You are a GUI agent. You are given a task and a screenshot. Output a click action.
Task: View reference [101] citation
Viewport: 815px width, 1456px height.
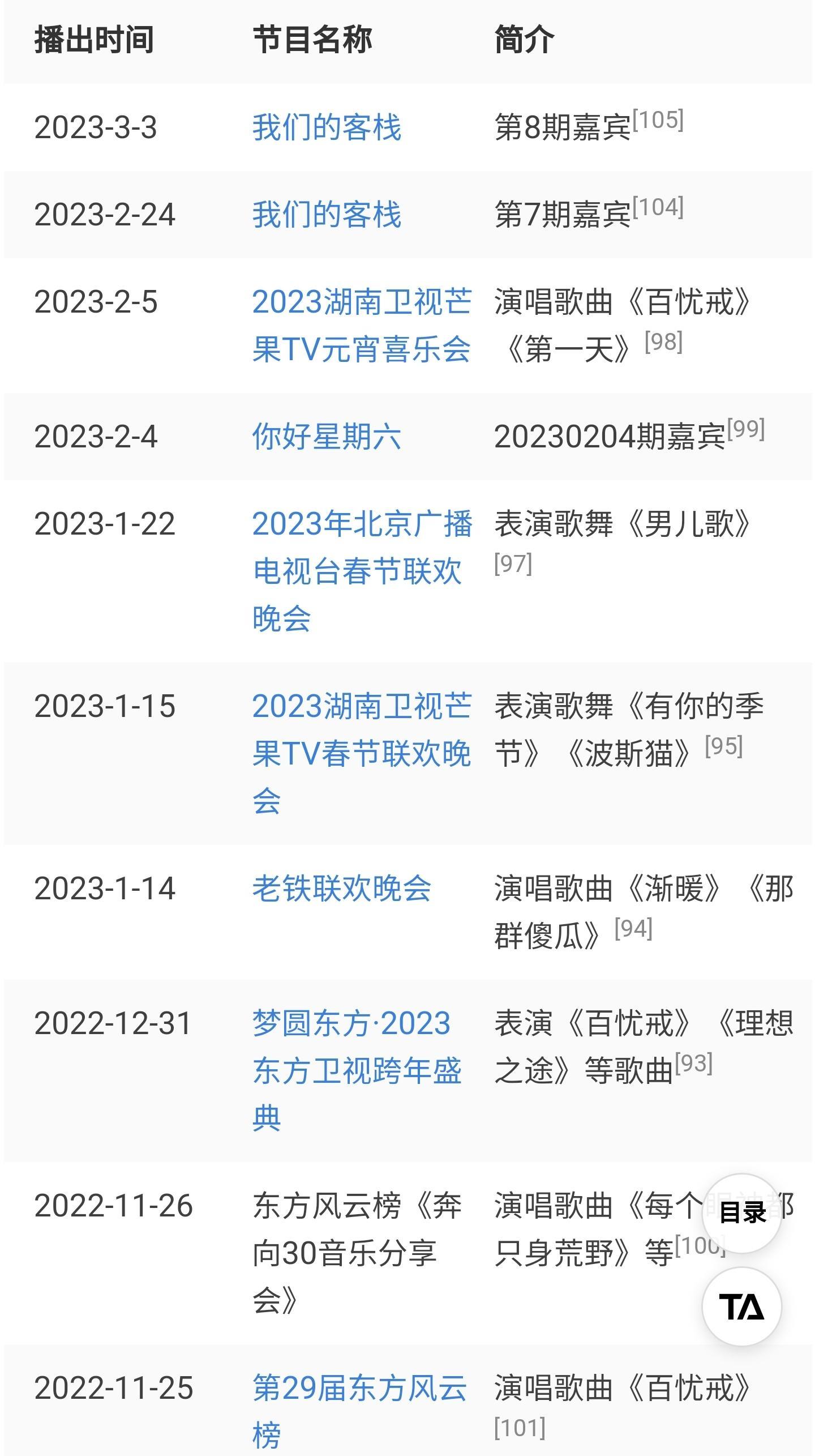coord(520,1428)
